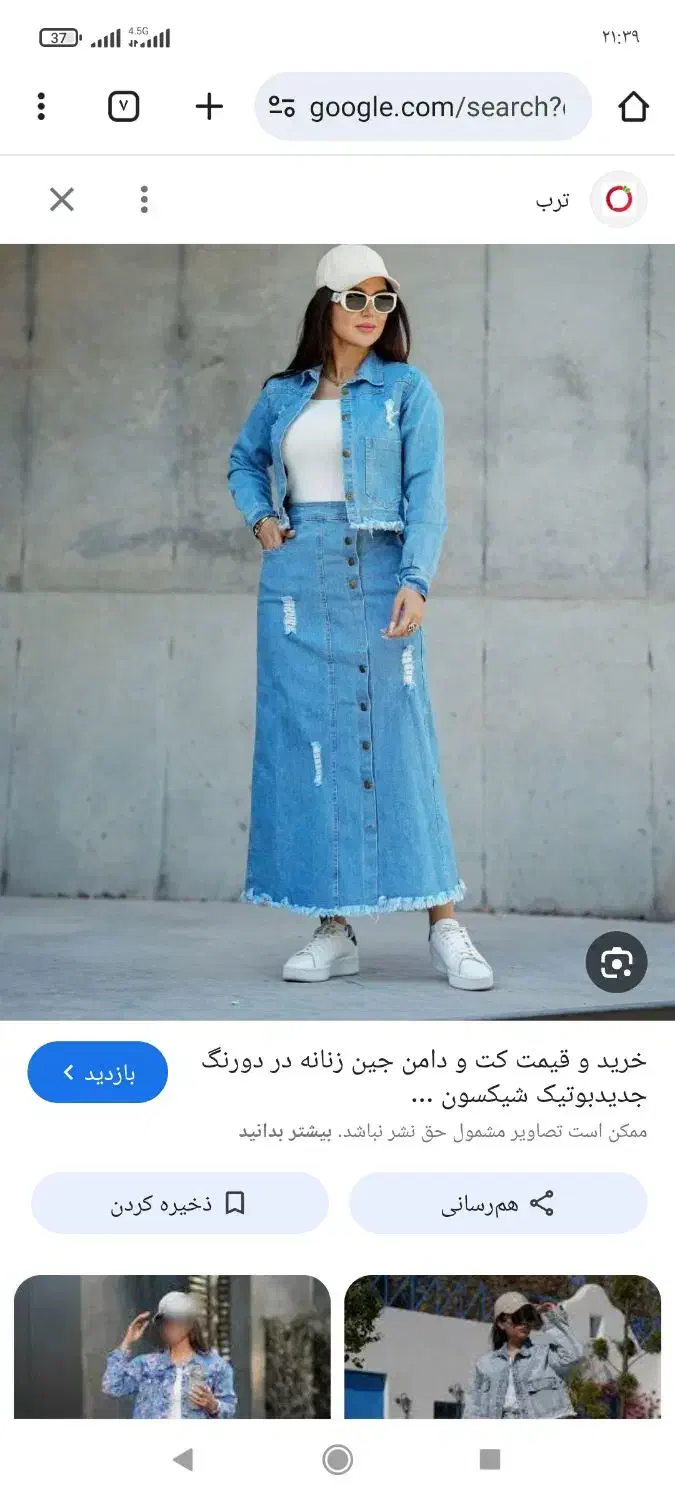Open a new browser tab

tap(208, 106)
